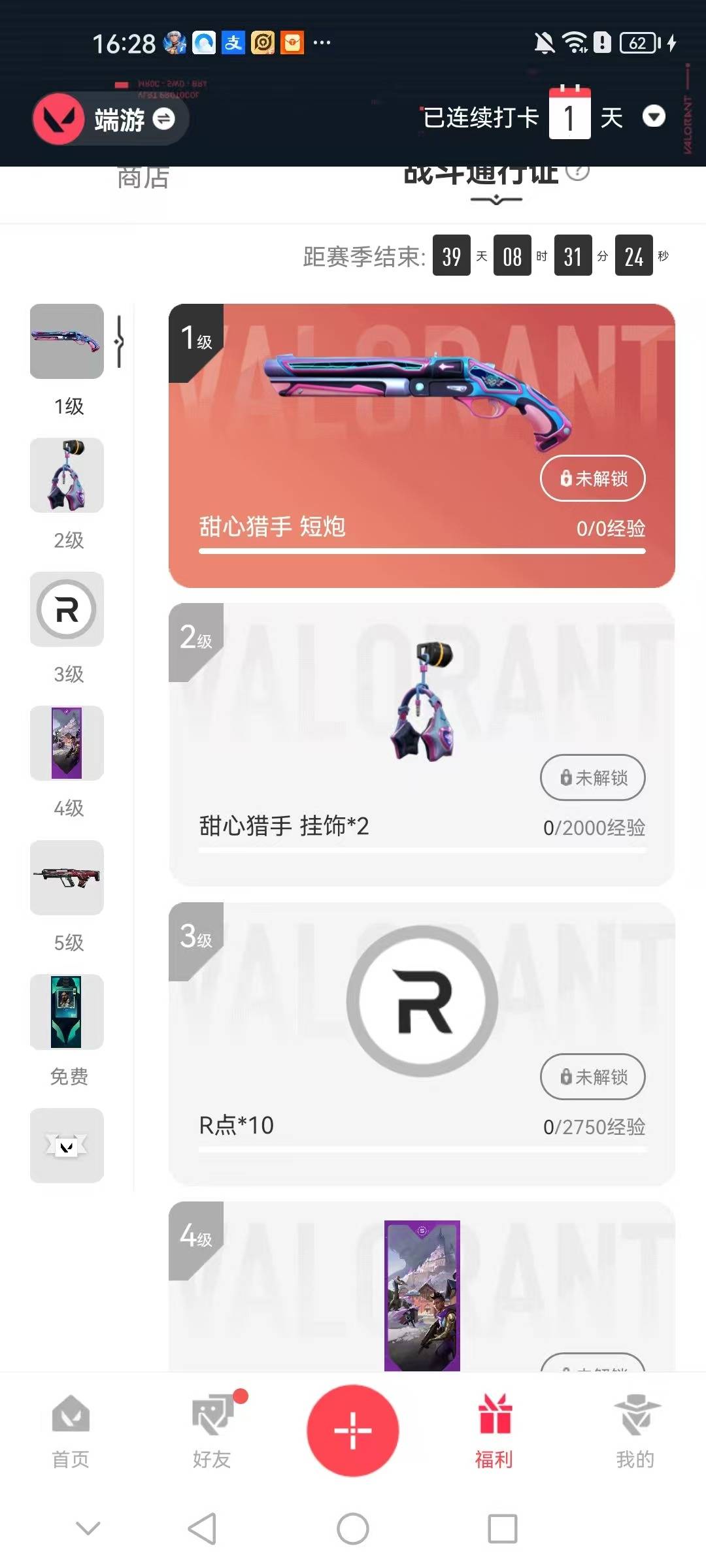Switch to the 福利 tab

[x=494, y=1431]
